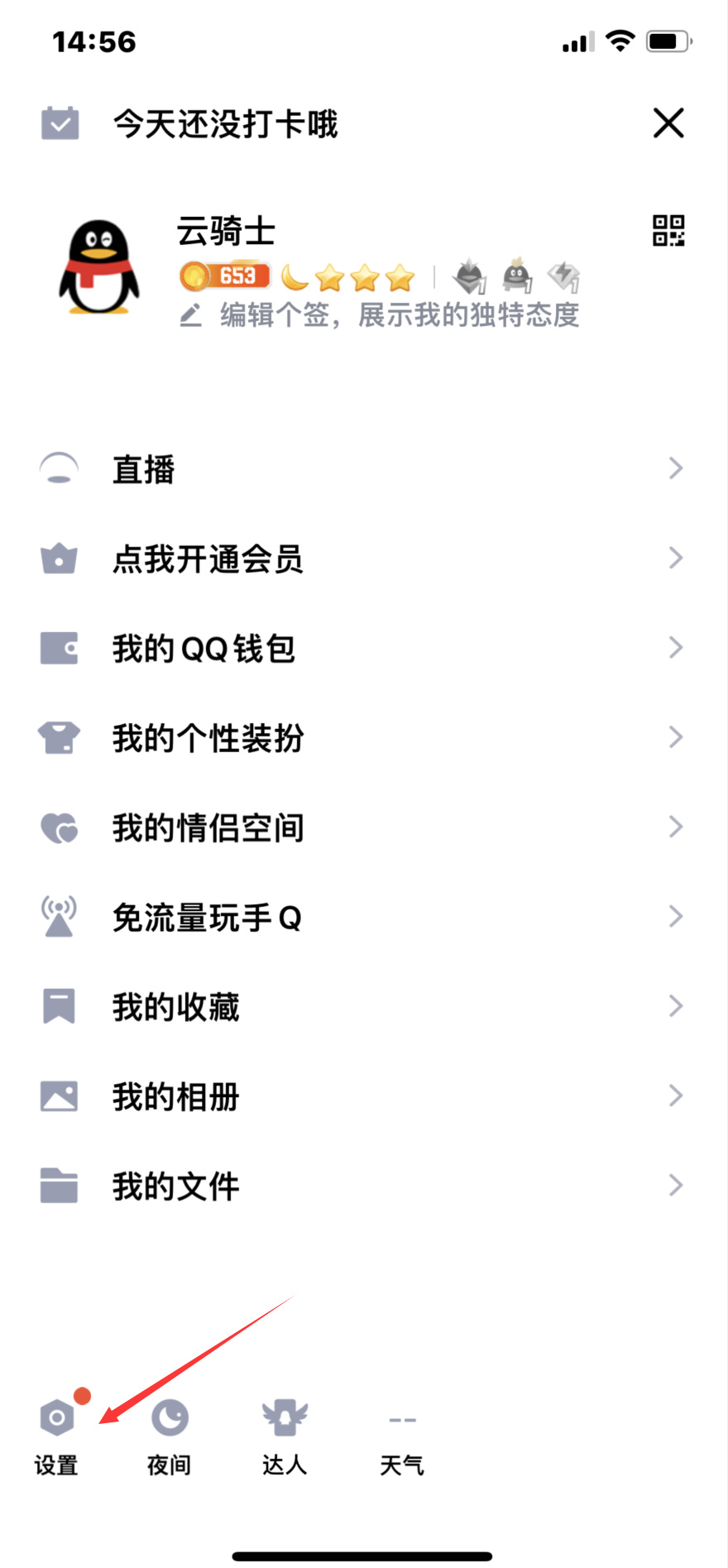Screen dimensions: 728x1568
Task: Open 我的相册 album
Action: [362, 1096]
